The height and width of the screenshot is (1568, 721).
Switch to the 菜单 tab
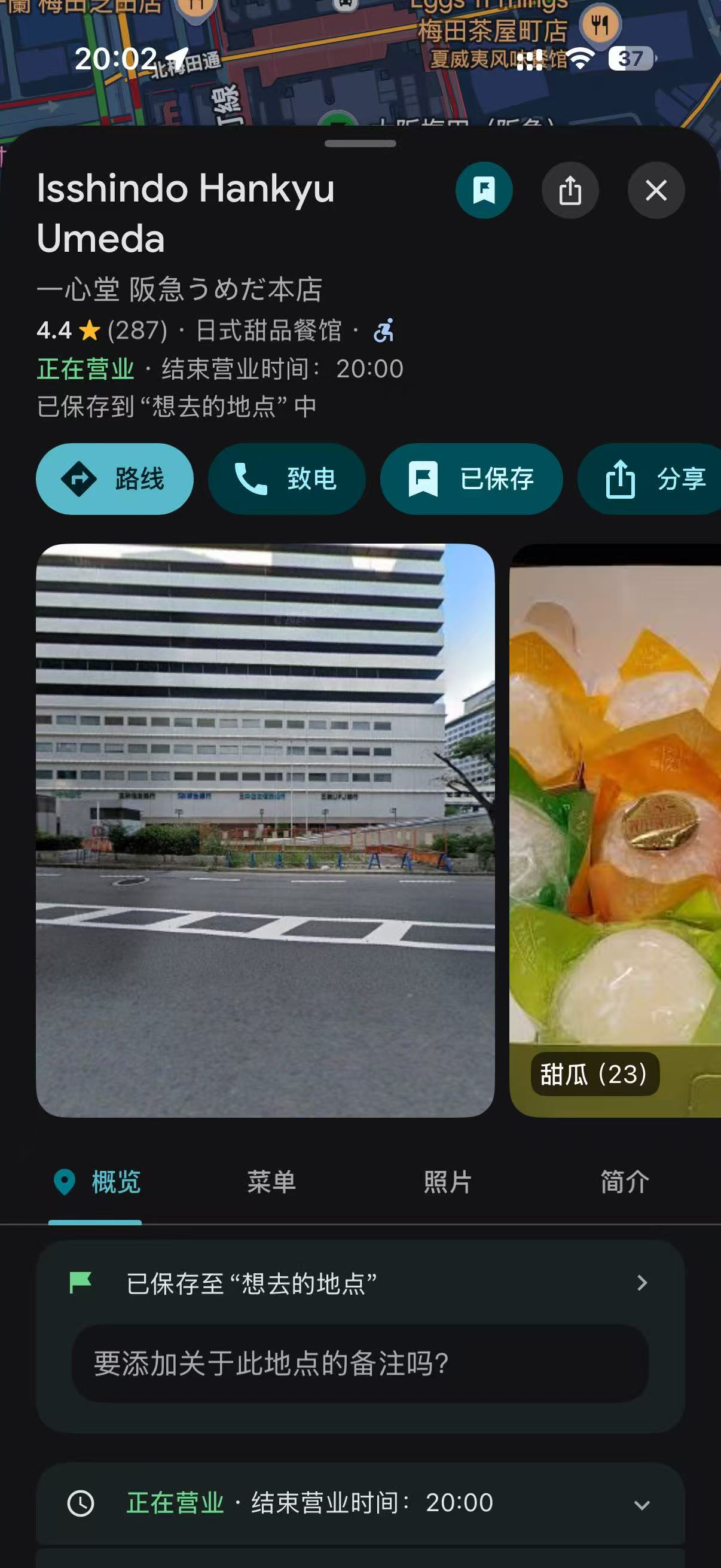pos(271,1182)
